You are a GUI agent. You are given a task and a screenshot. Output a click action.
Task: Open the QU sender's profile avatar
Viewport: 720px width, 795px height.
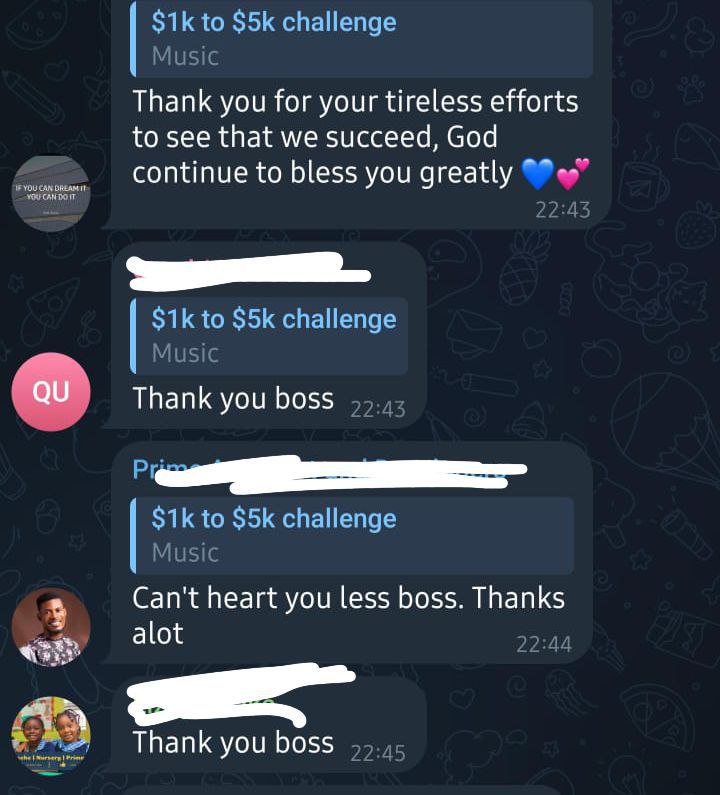pyautogui.click(x=51, y=392)
